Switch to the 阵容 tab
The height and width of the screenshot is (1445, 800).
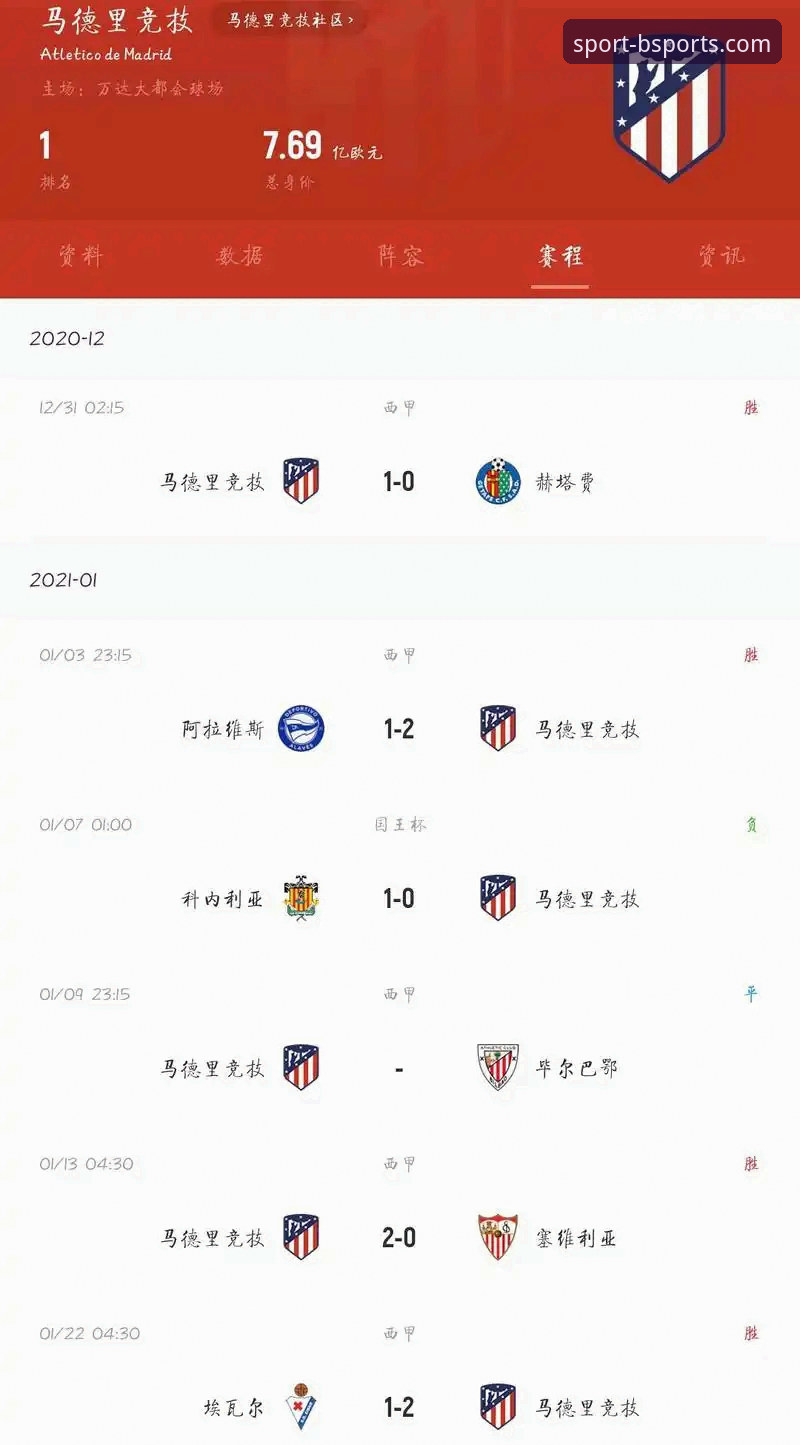(400, 256)
